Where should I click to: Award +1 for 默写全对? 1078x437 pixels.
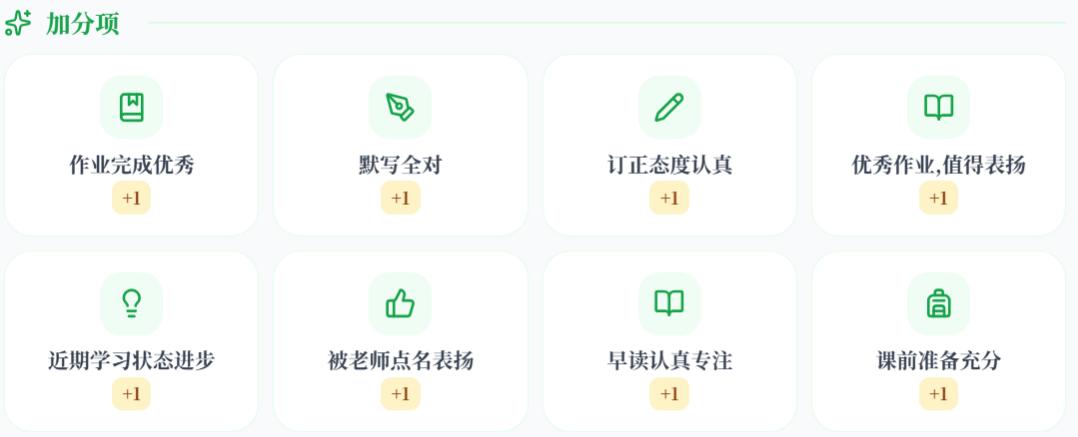400,145
